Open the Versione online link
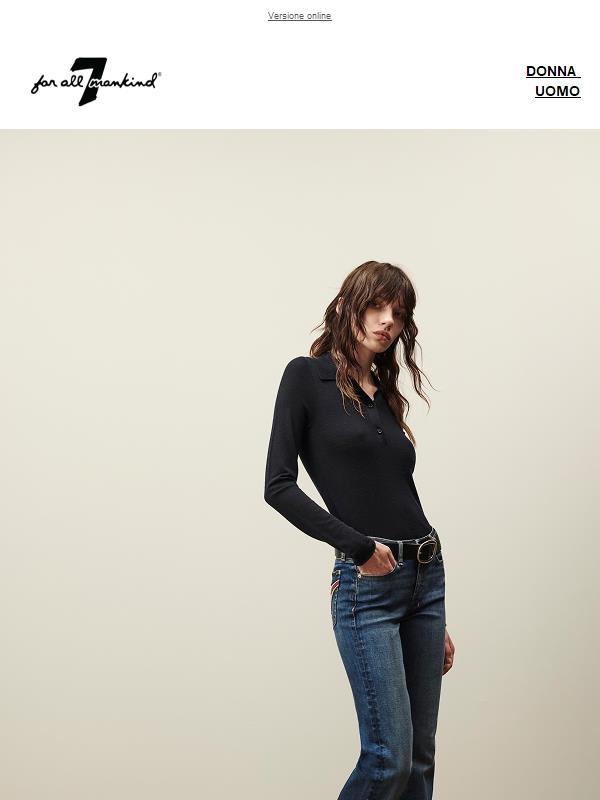 (x=299, y=16)
